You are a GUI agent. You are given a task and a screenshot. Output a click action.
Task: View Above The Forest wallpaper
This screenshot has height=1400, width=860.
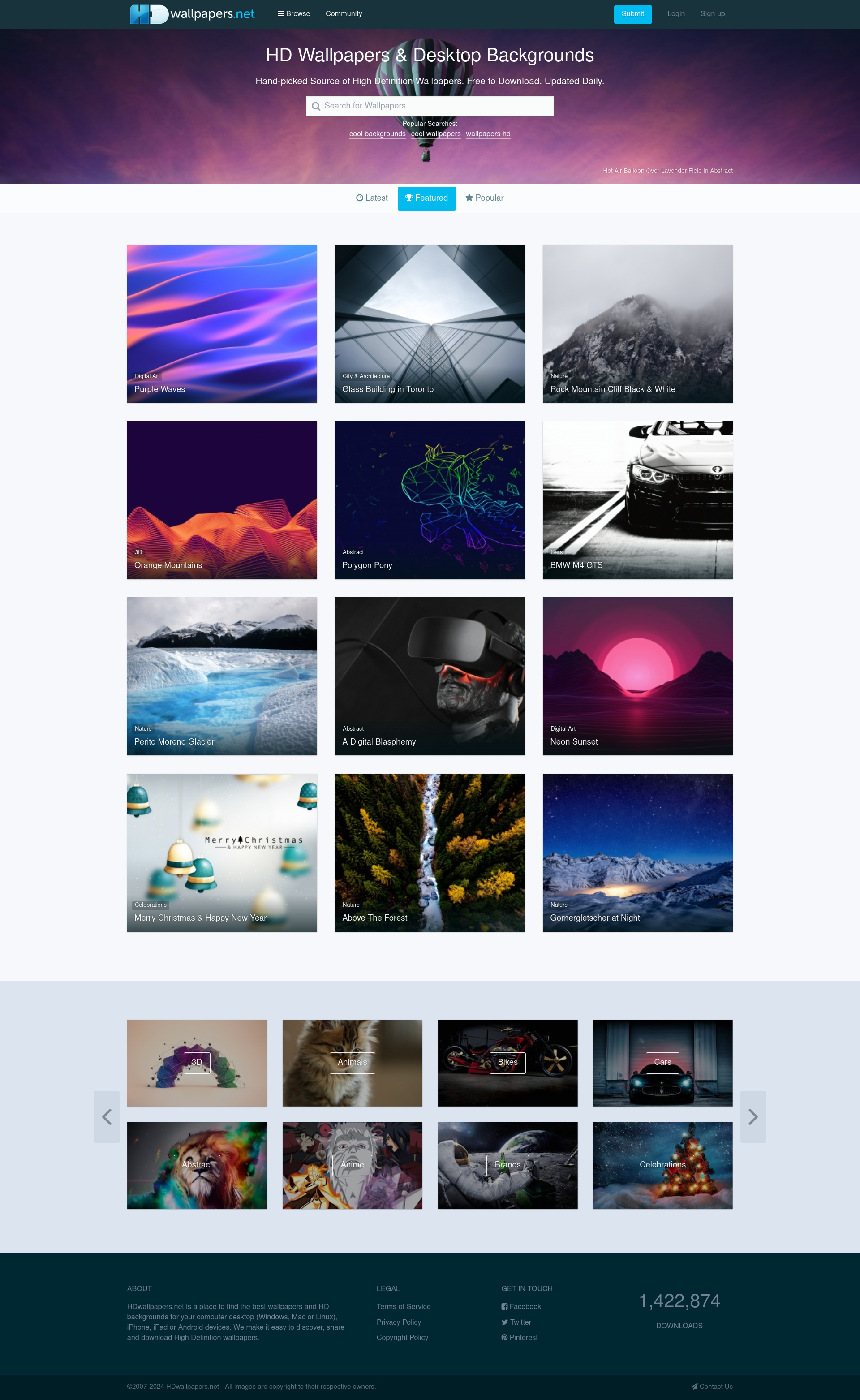[x=430, y=852]
